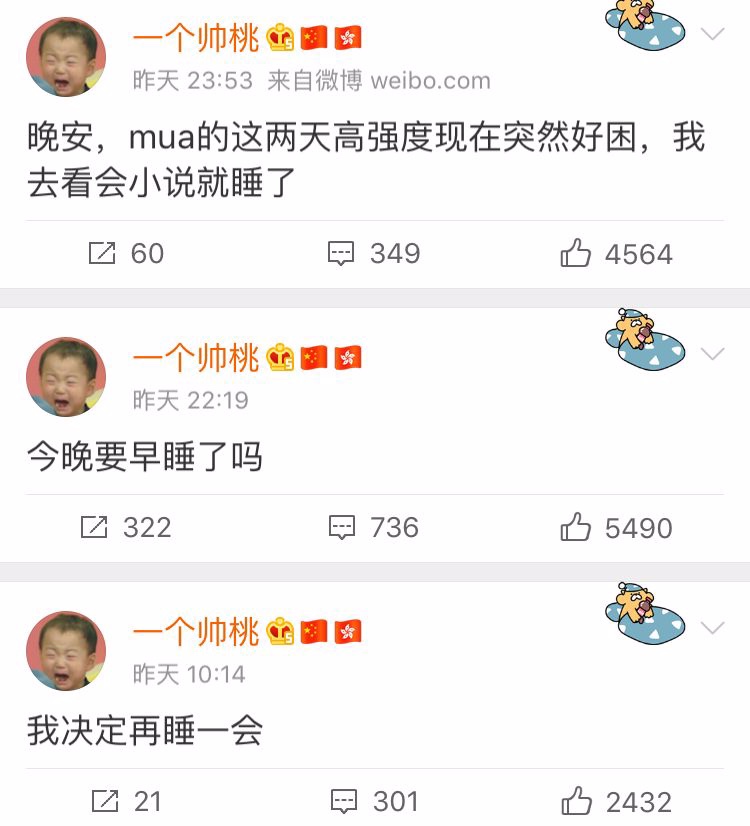Repost the 我决定再睡一会 post
This screenshot has width=750, height=826.
125,801
